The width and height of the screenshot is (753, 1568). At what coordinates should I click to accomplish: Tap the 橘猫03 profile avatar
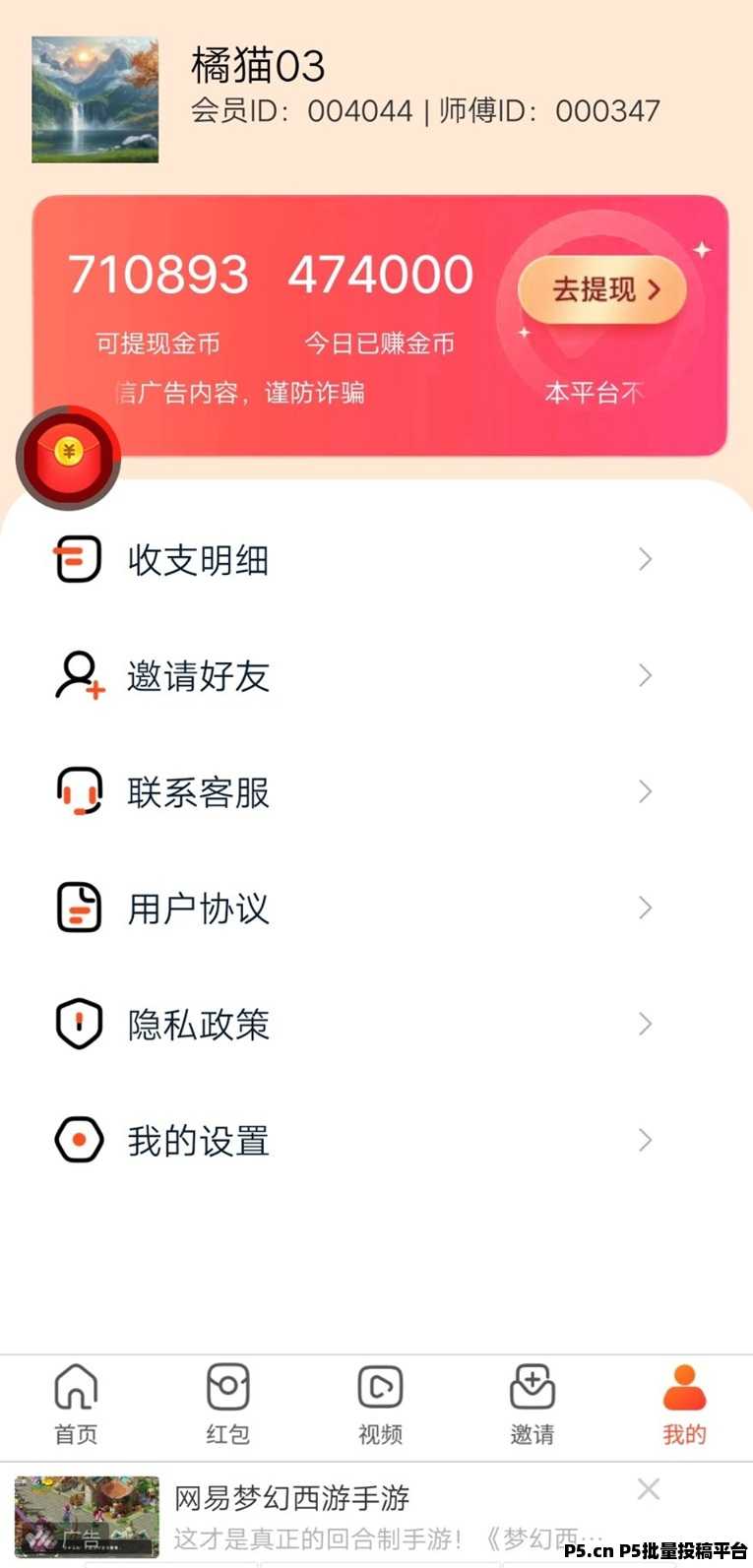94,98
